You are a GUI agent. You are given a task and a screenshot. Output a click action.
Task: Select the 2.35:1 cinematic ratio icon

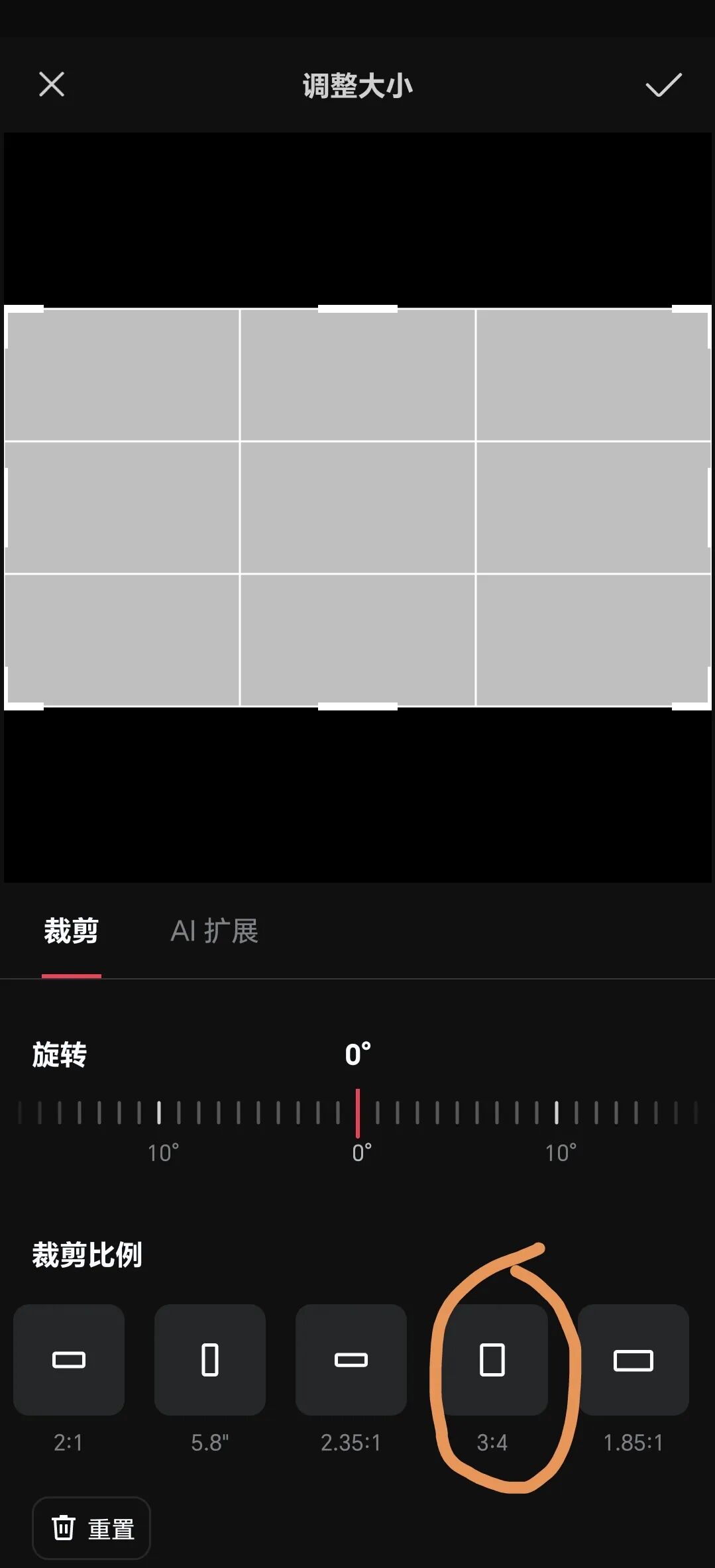point(351,1360)
